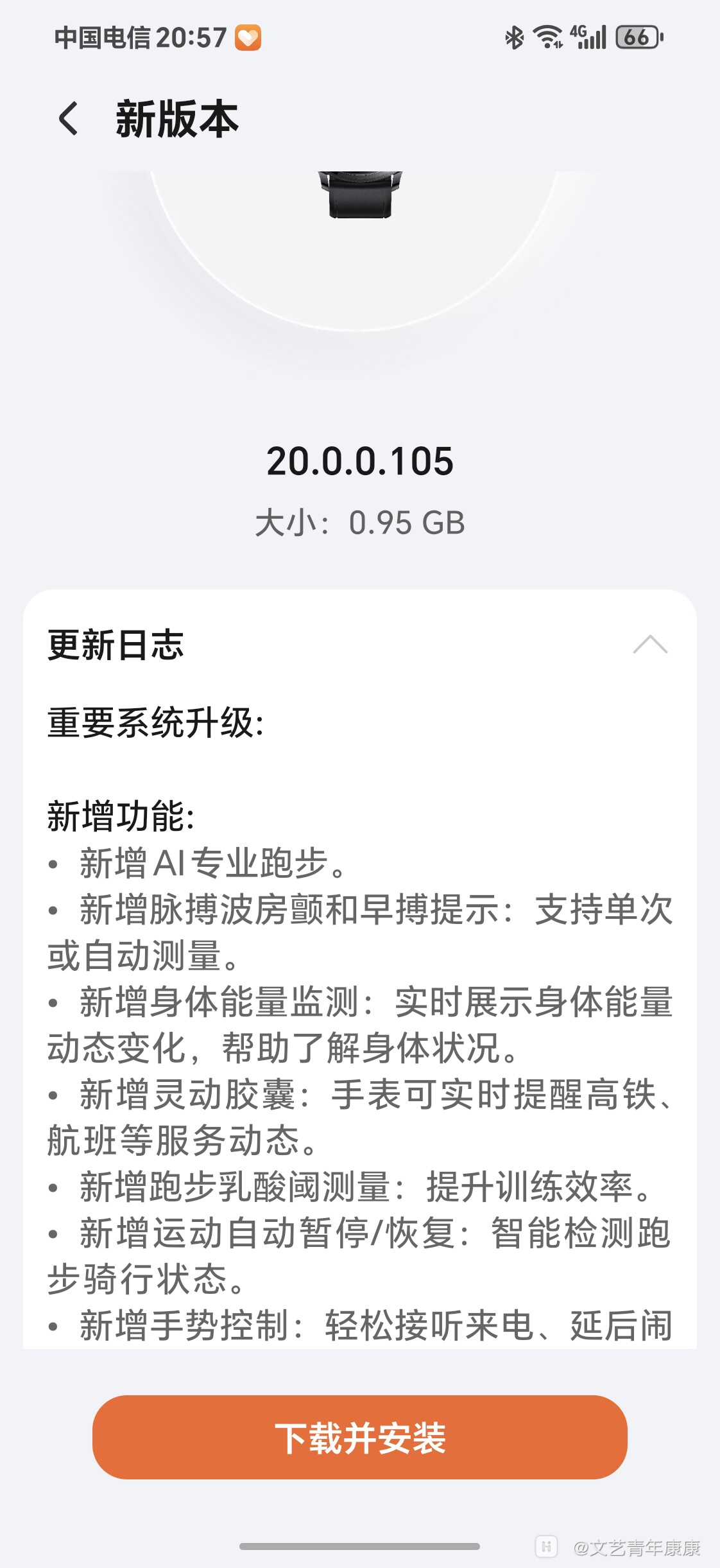Image resolution: width=720 pixels, height=1568 pixels.
Task: Tap 下载并安装 to install the update
Action: [x=360, y=1437]
